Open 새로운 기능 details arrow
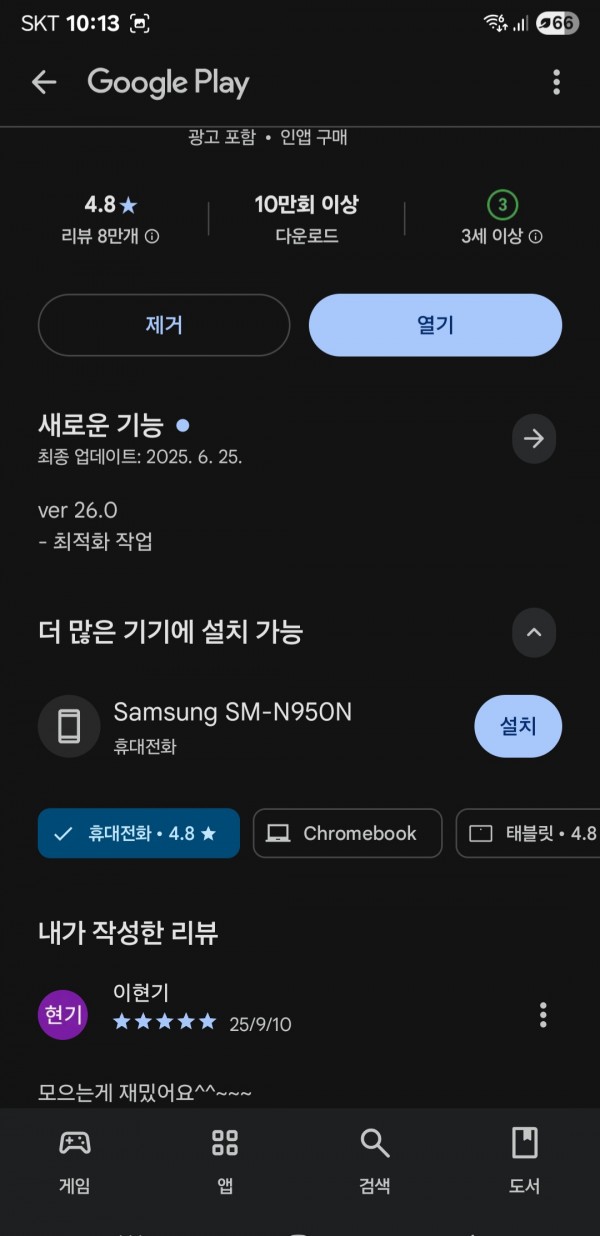 pyautogui.click(x=534, y=438)
